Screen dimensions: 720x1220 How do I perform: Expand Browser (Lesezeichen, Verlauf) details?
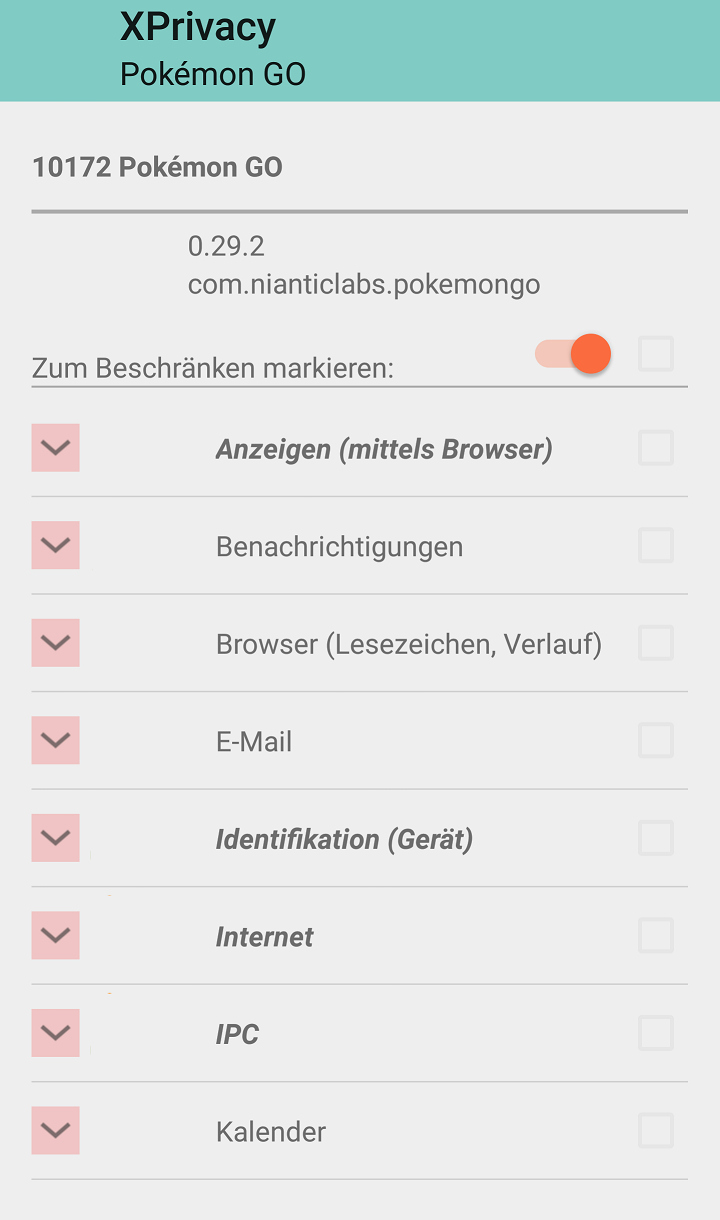[56, 643]
